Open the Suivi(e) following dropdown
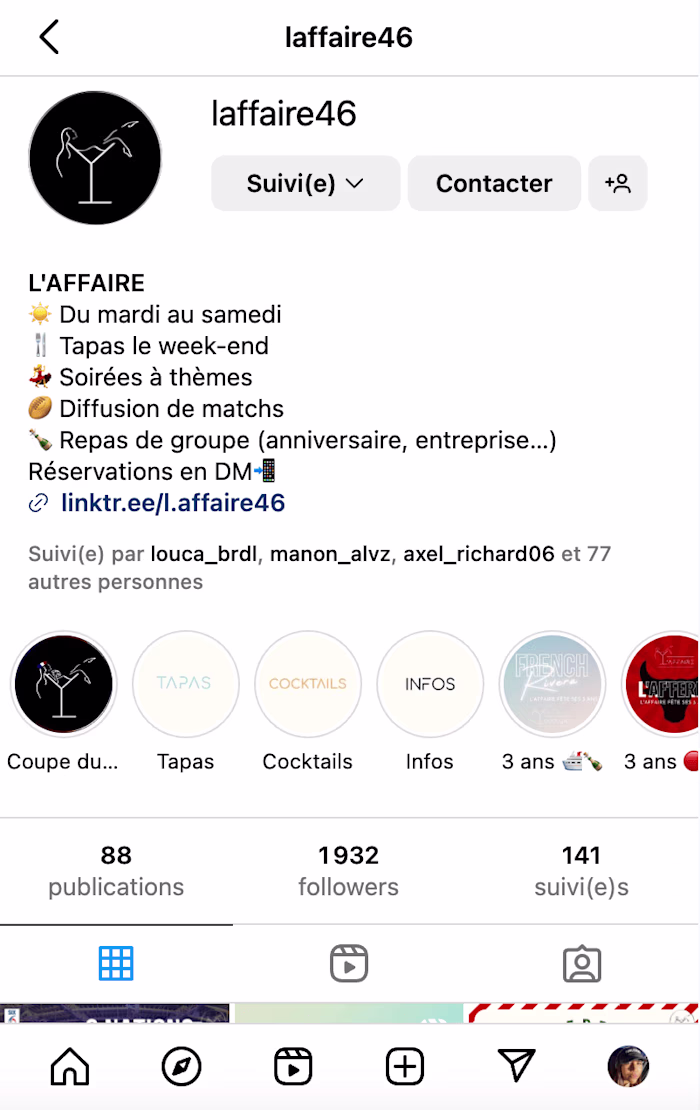The image size is (700, 1110). point(305,183)
